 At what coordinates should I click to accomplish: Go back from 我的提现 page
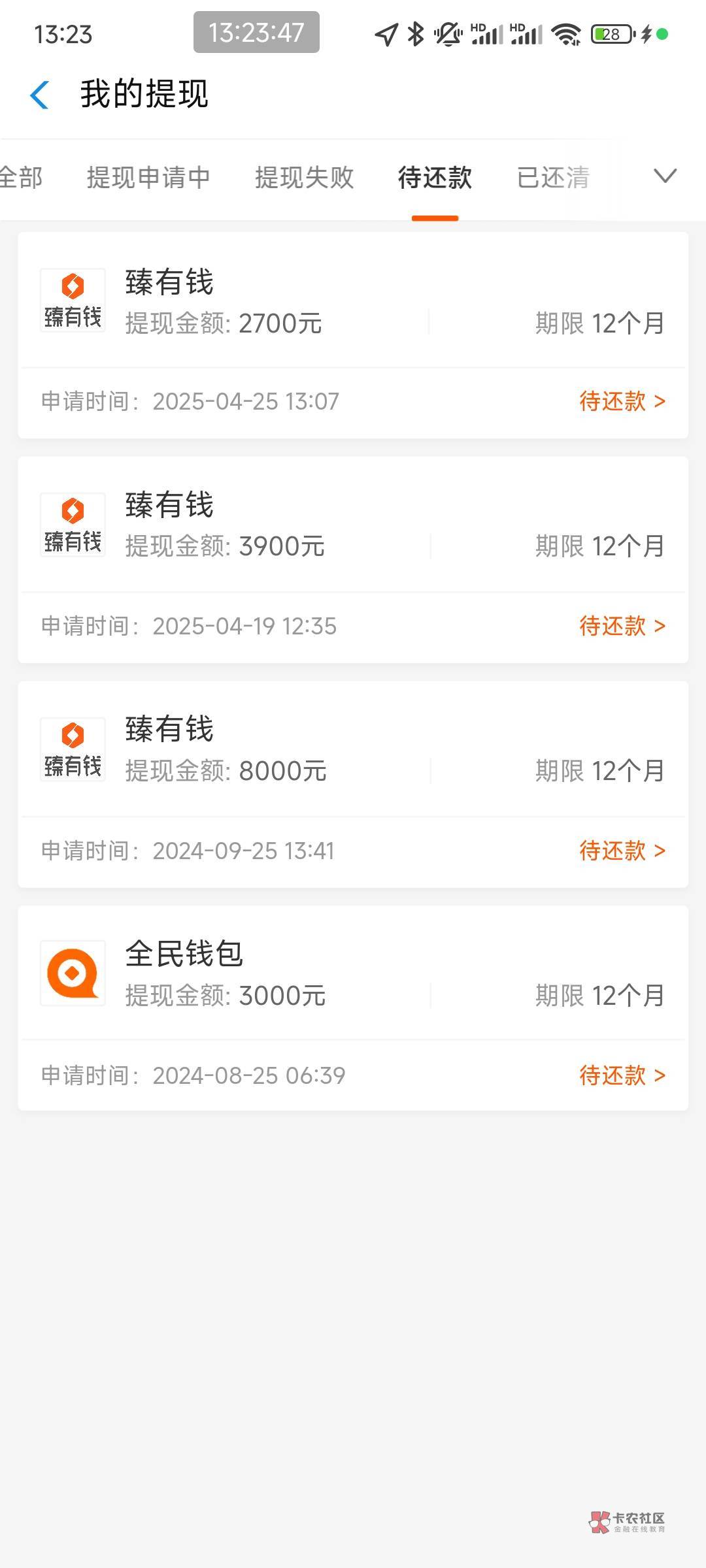click(40, 95)
